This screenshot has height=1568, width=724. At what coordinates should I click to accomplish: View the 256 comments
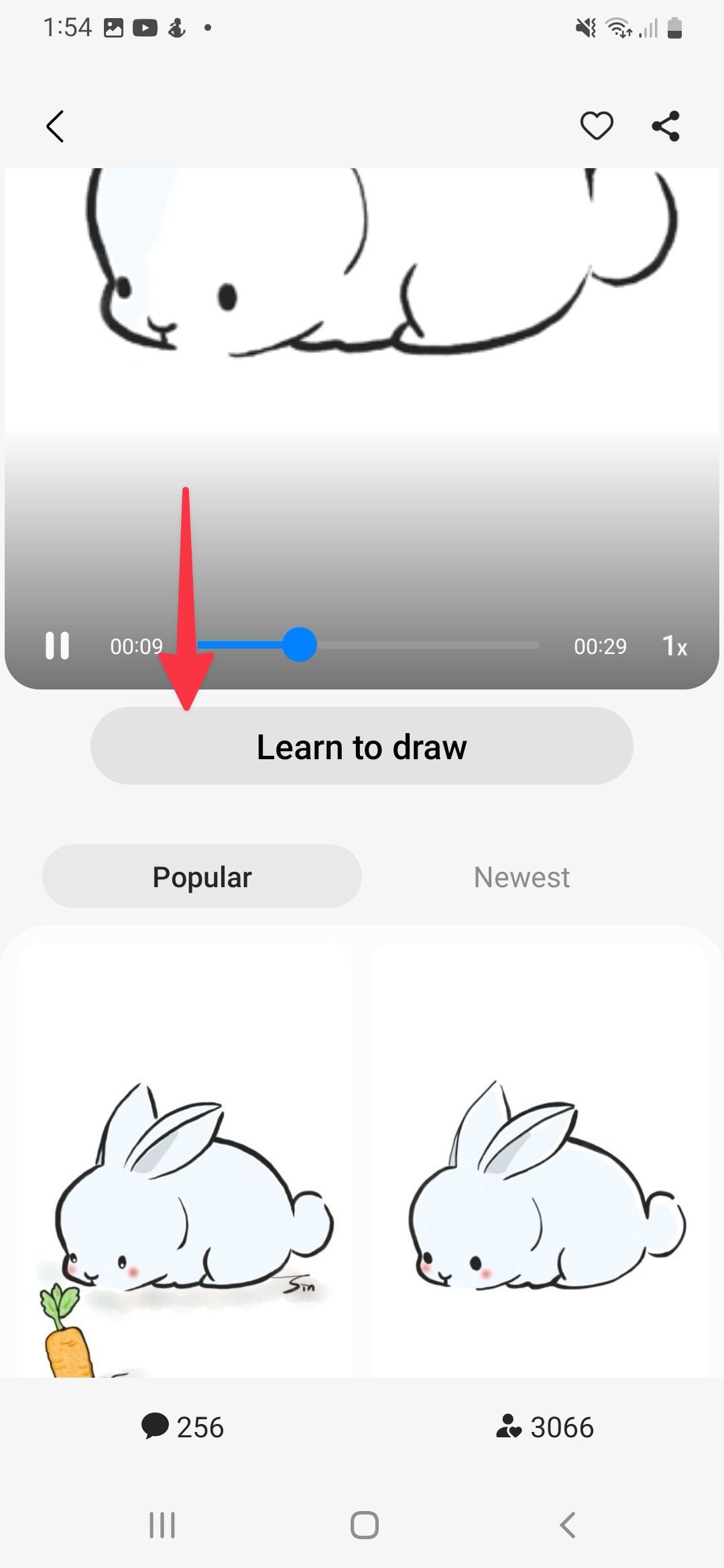click(182, 1427)
